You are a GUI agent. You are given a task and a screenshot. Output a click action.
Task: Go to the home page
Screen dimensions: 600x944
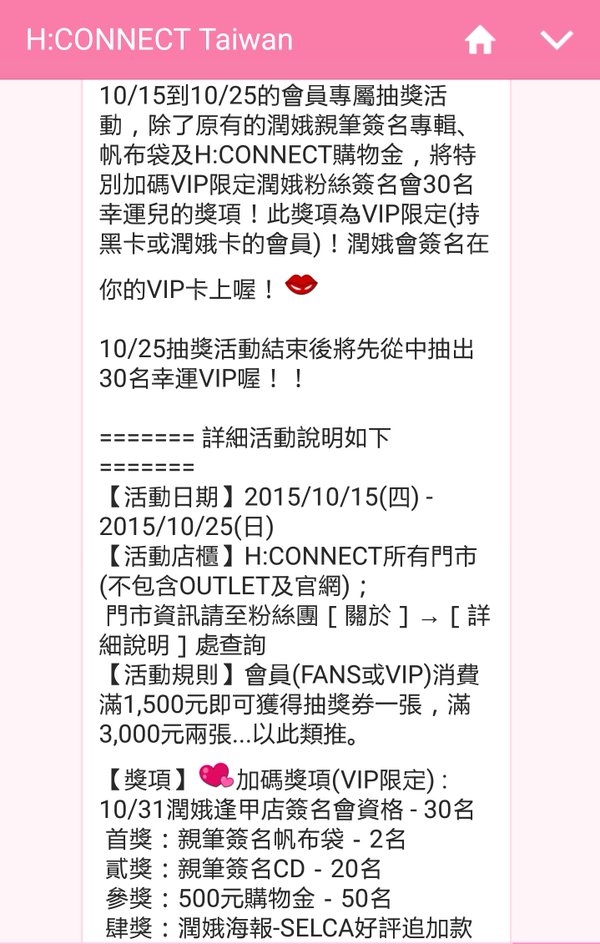tap(480, 40)
